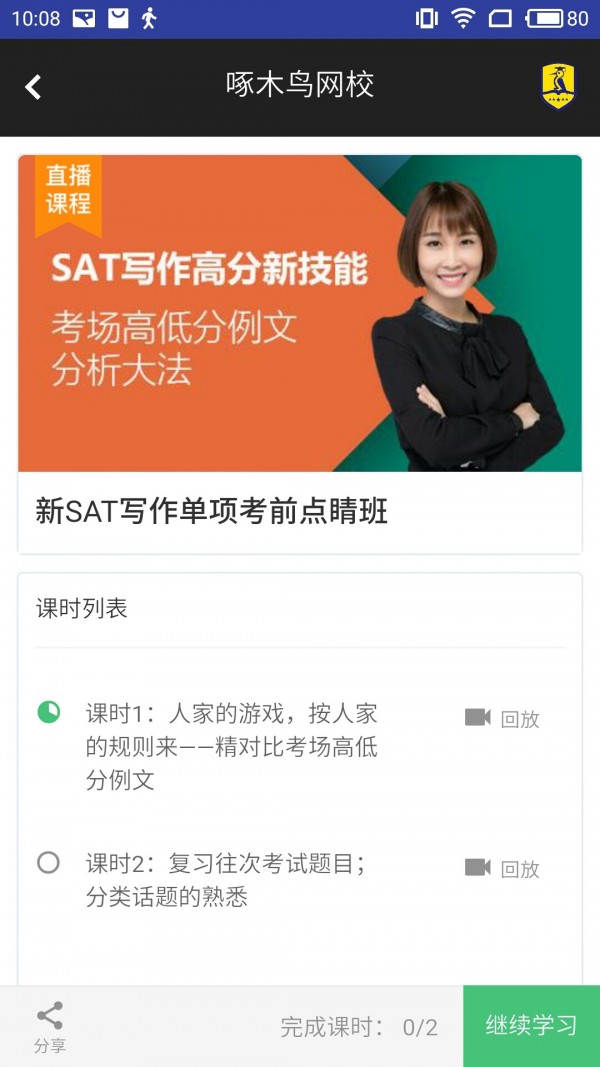Image resolution: width=600 pixels, height=1067 pixels.
Task: Open 课时2 lesson 复习往次考试题目
Action: (226, 880)
